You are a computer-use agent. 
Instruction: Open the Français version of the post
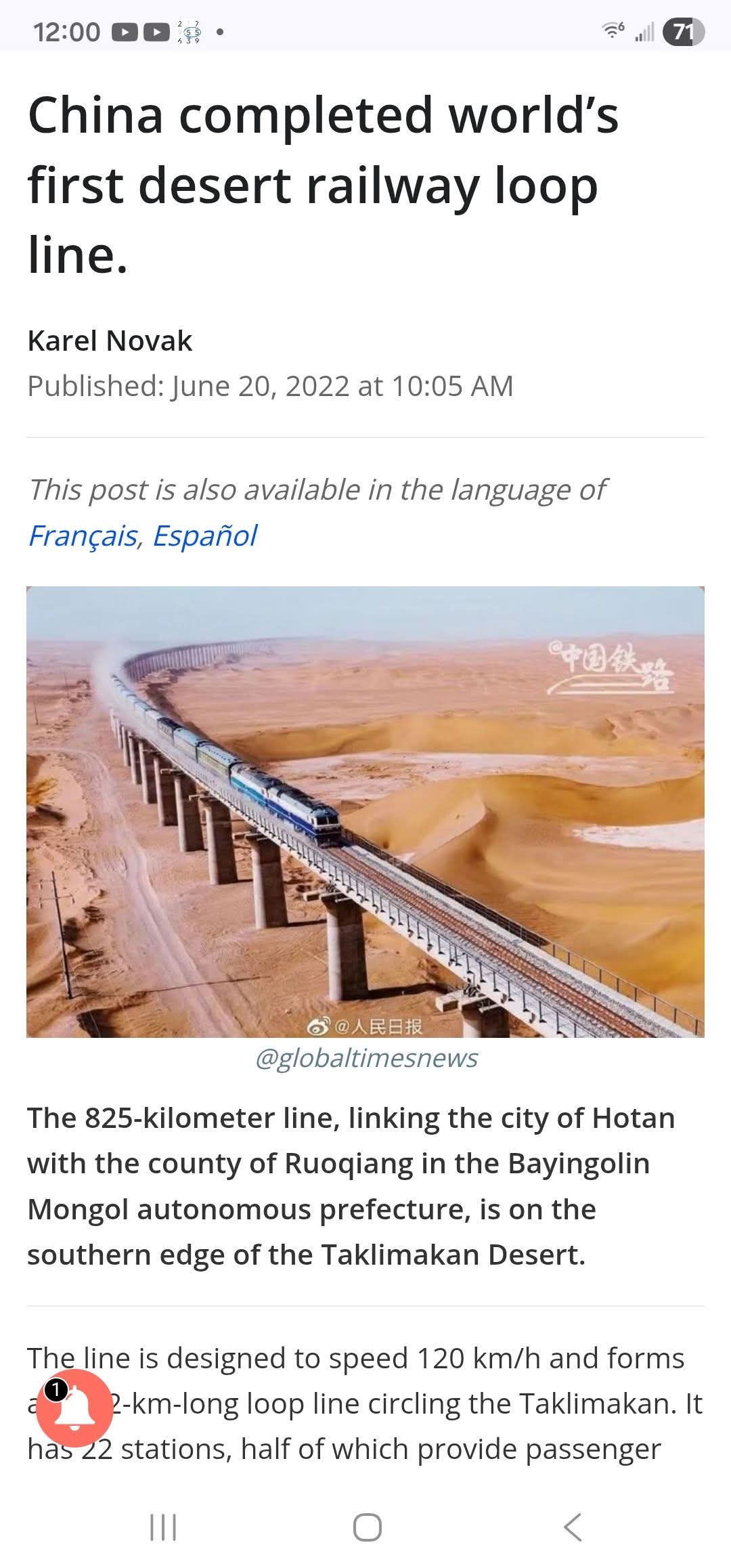83,536
